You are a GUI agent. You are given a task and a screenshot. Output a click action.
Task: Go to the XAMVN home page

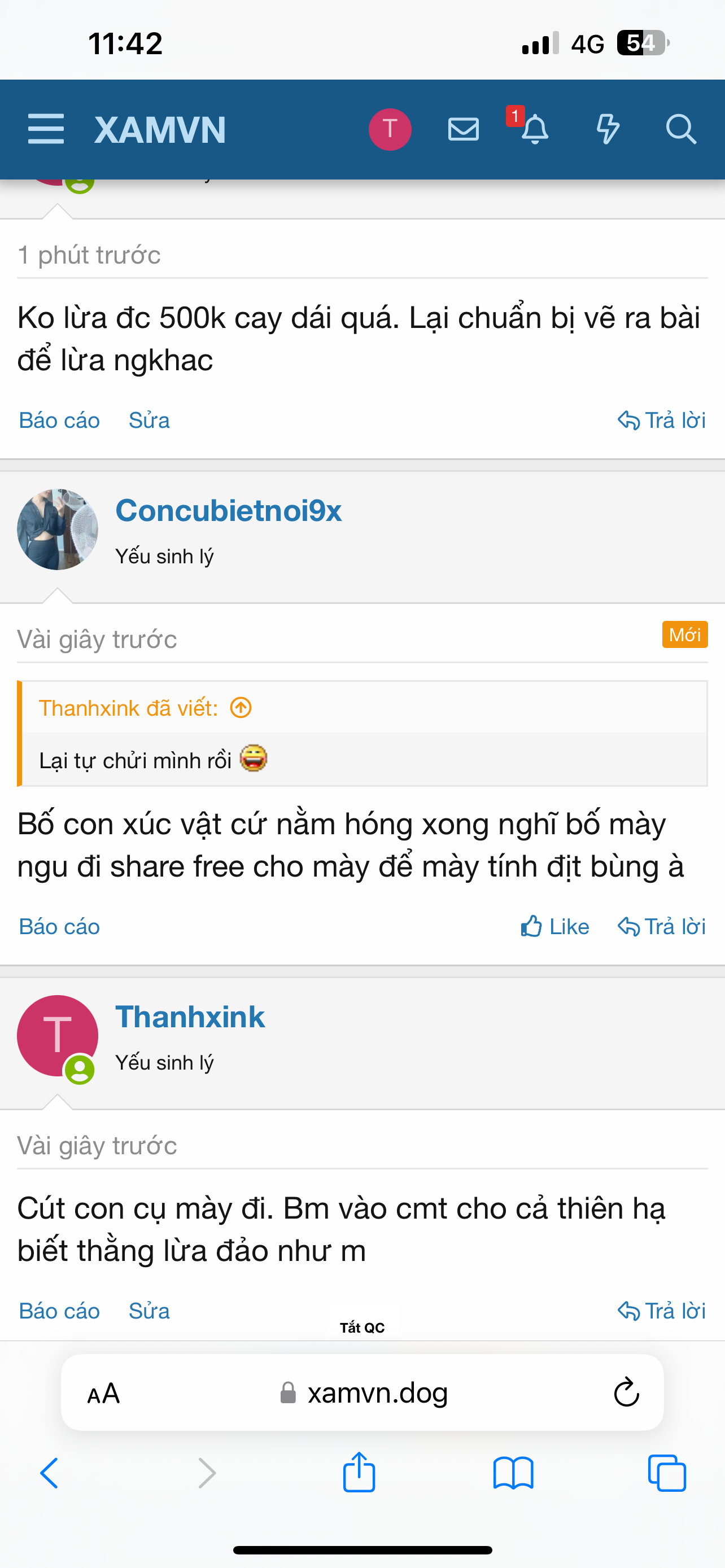click(160, 130)
